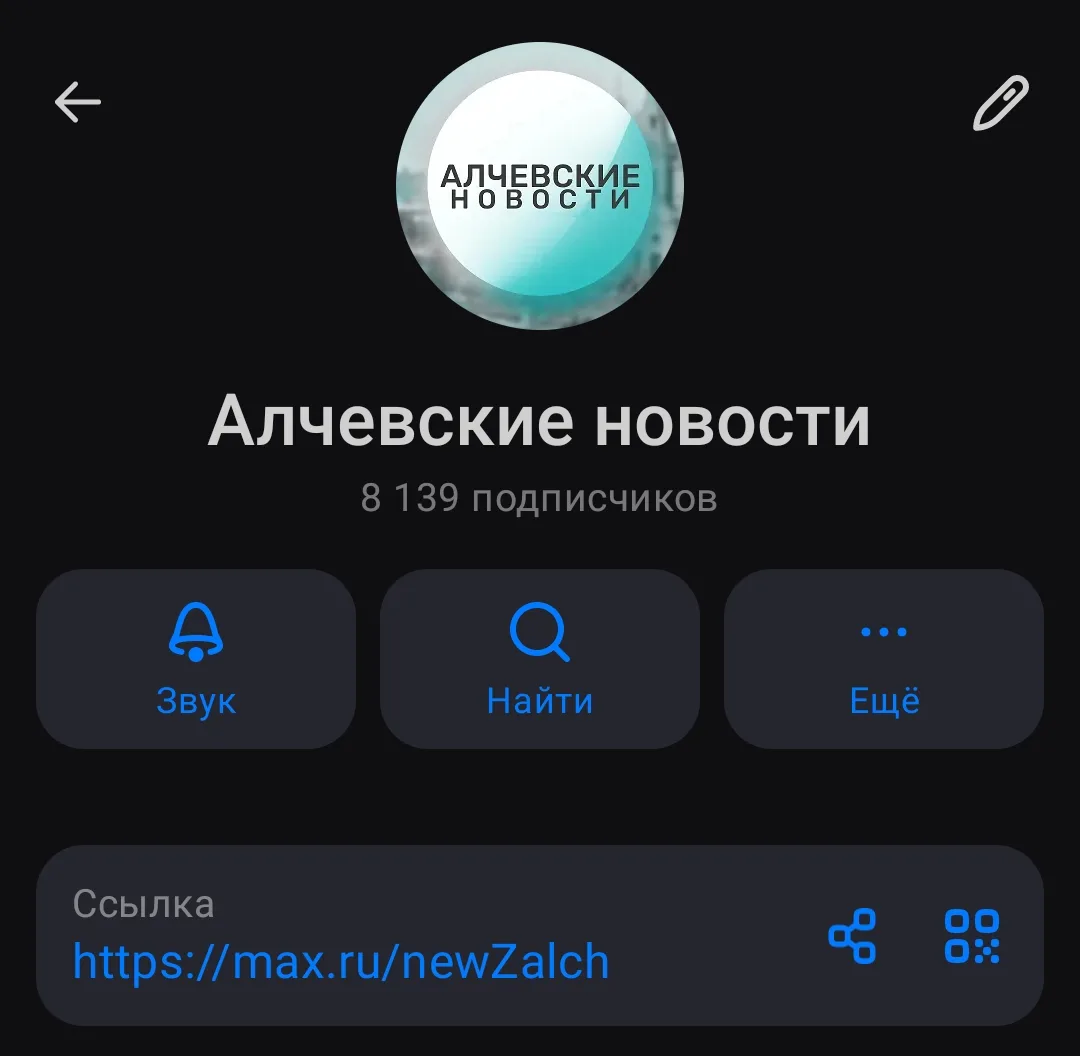The height and width of the screenshot is (1056, 1080).
Task: Show the channel QR code
Action: click(x=972, y=936)
